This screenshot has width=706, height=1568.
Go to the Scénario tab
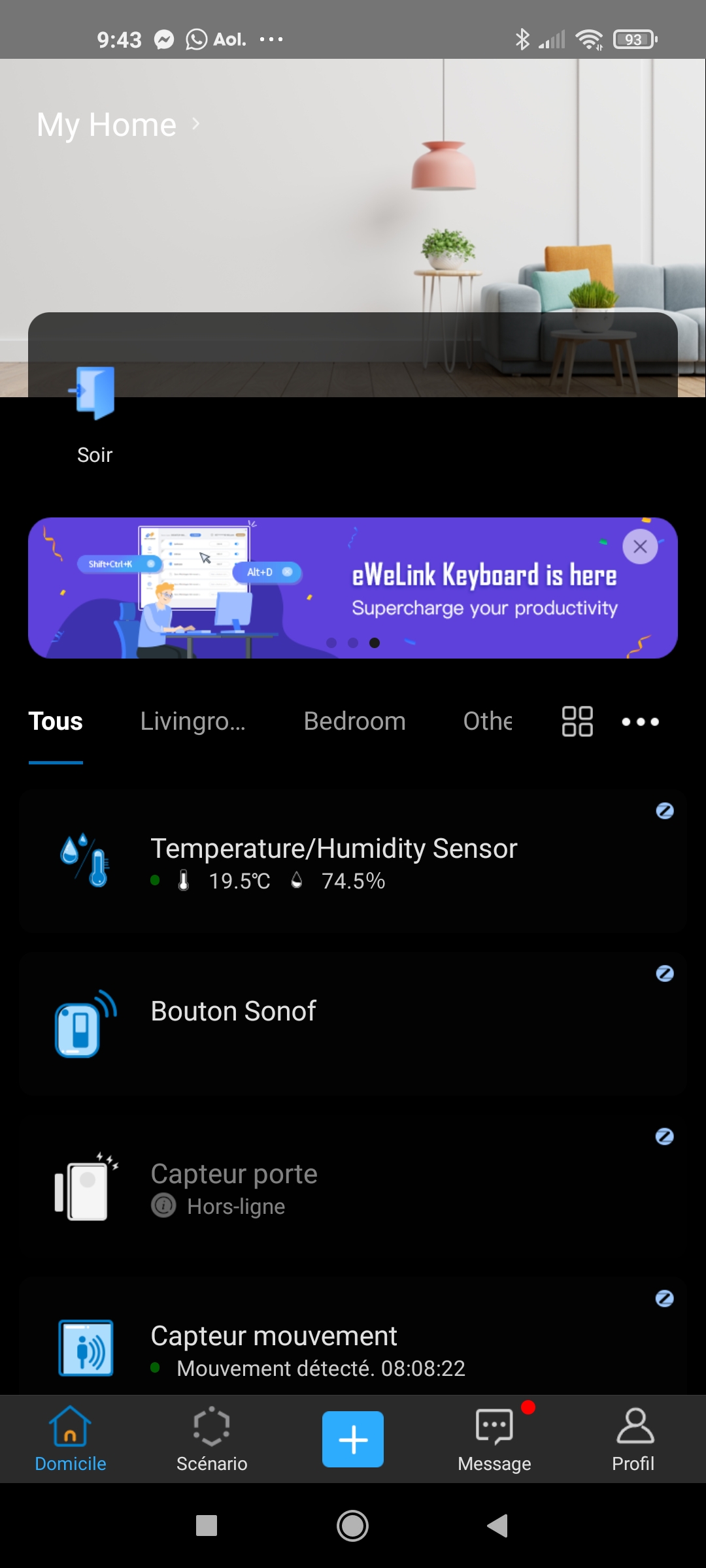[212, 1441]
